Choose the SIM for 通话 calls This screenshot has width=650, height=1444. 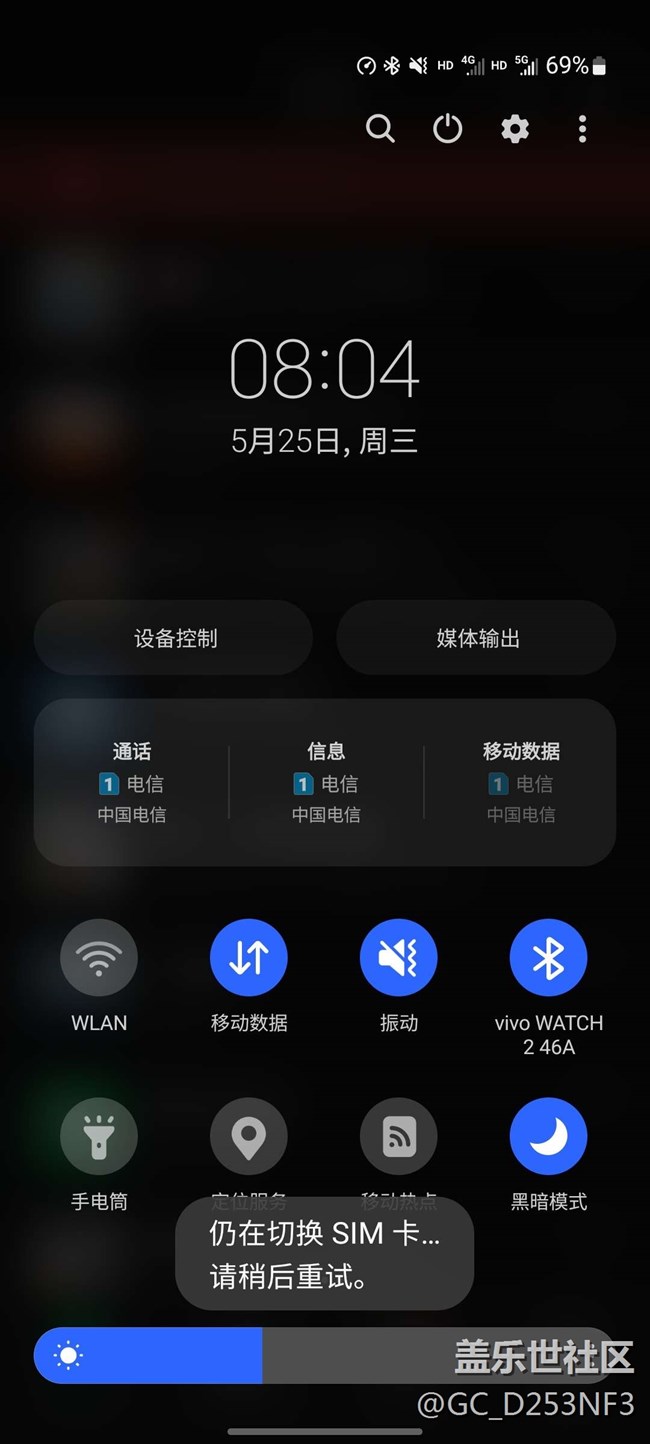pyautogui.click(x=132, y=782)
